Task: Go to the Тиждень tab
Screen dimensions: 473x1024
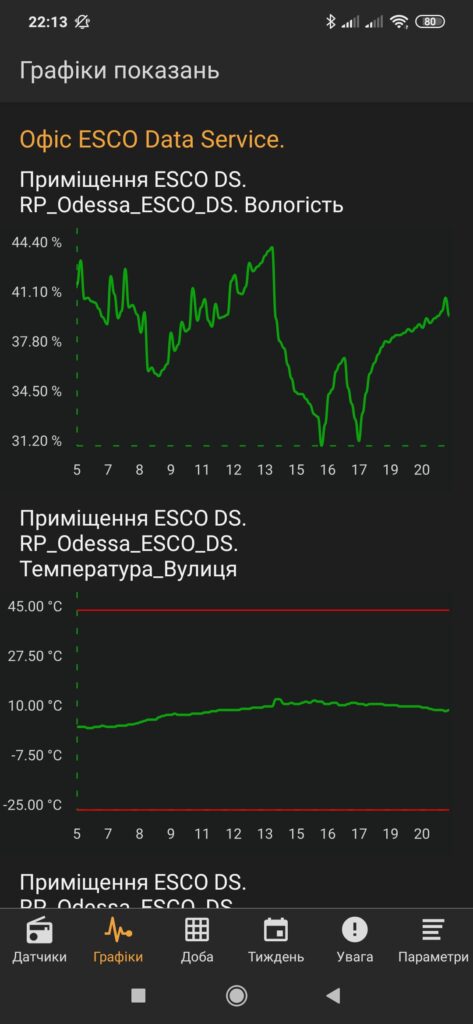Action: pos(276,939)
